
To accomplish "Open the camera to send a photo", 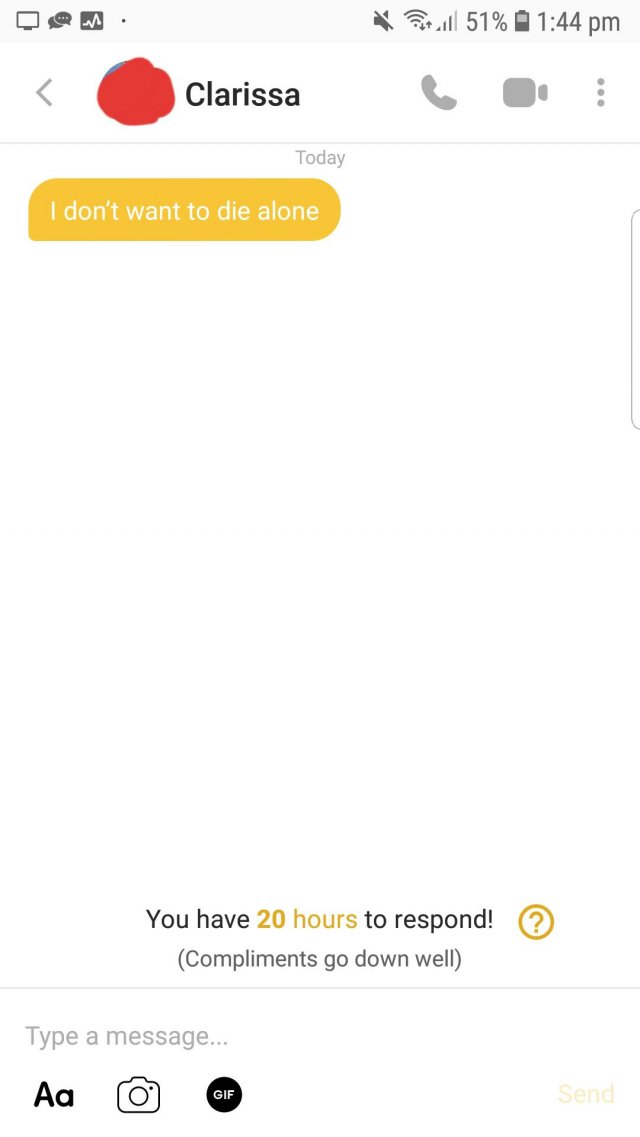I will click(x=138, y=1094).
